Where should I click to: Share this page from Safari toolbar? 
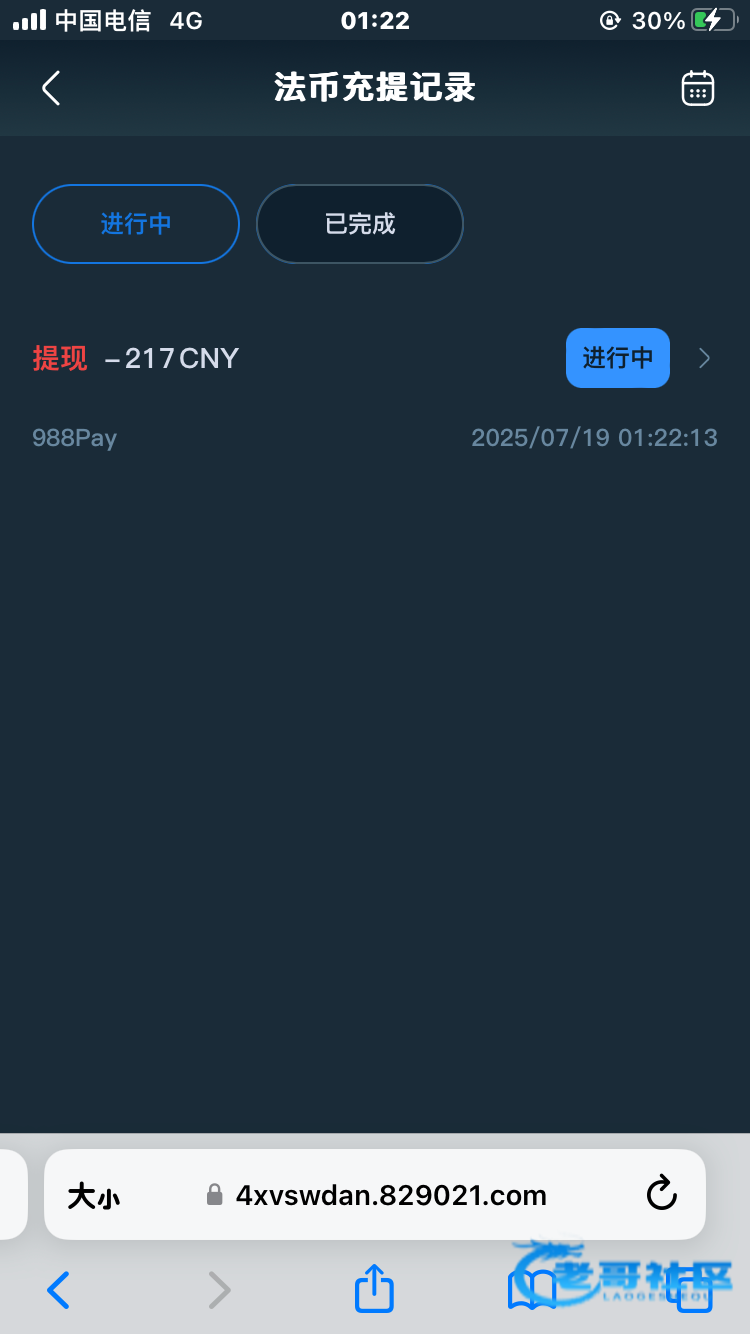click(x=375, y=1288)
